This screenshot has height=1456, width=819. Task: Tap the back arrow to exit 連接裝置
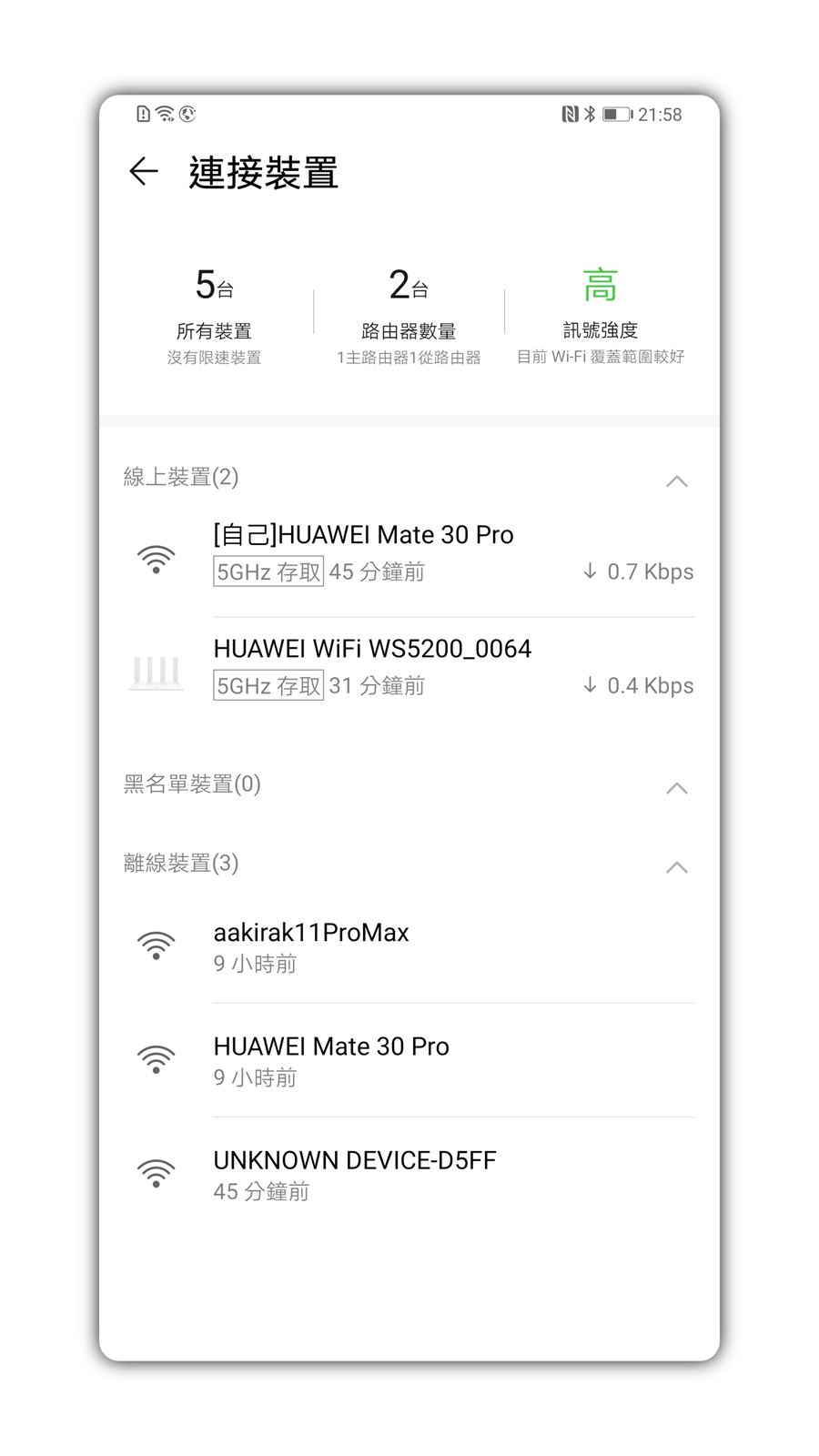146,171
